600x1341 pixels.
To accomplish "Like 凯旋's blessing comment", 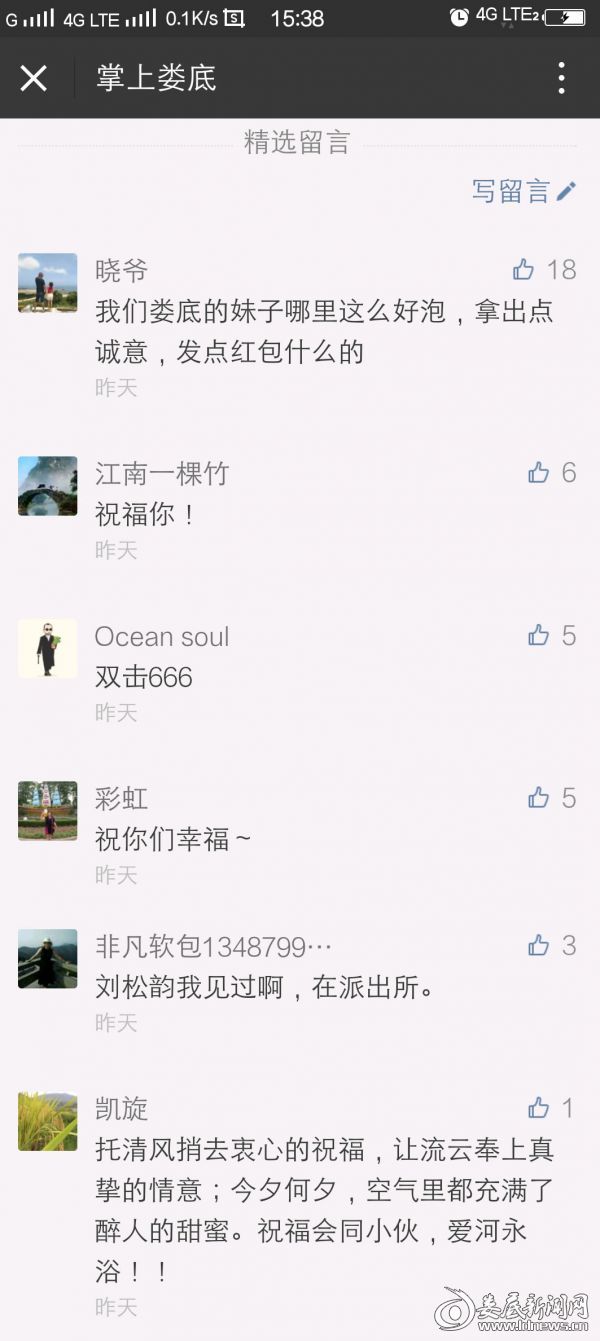I will pyautogui.click(x=540, y=1107).
